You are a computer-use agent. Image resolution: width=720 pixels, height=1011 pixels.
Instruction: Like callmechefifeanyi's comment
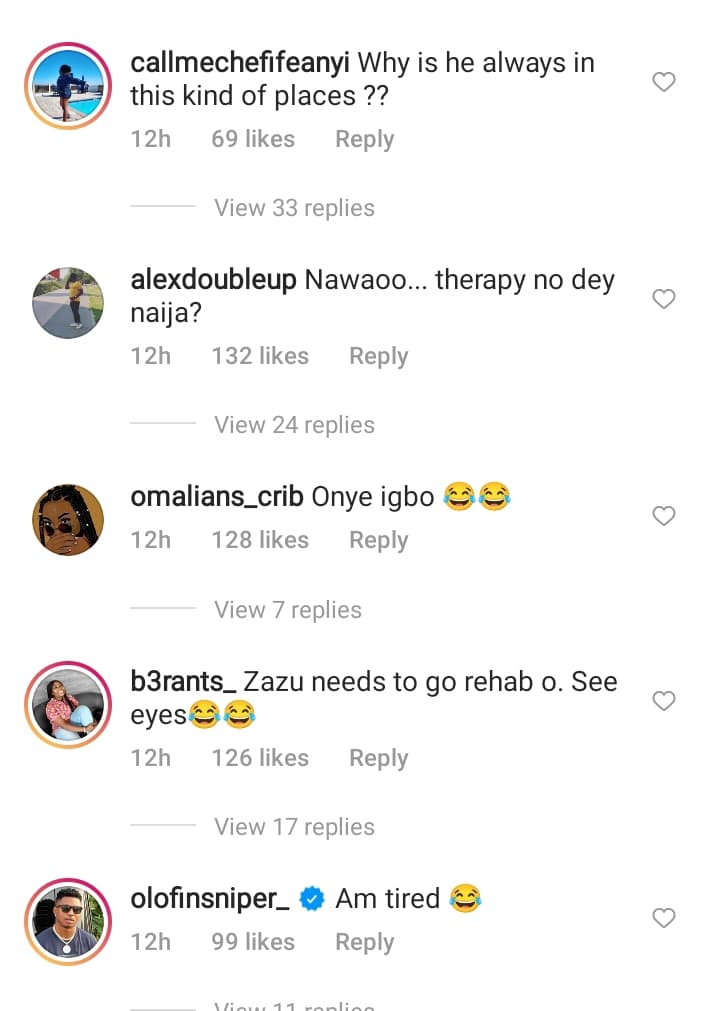[x=664, y=82]
